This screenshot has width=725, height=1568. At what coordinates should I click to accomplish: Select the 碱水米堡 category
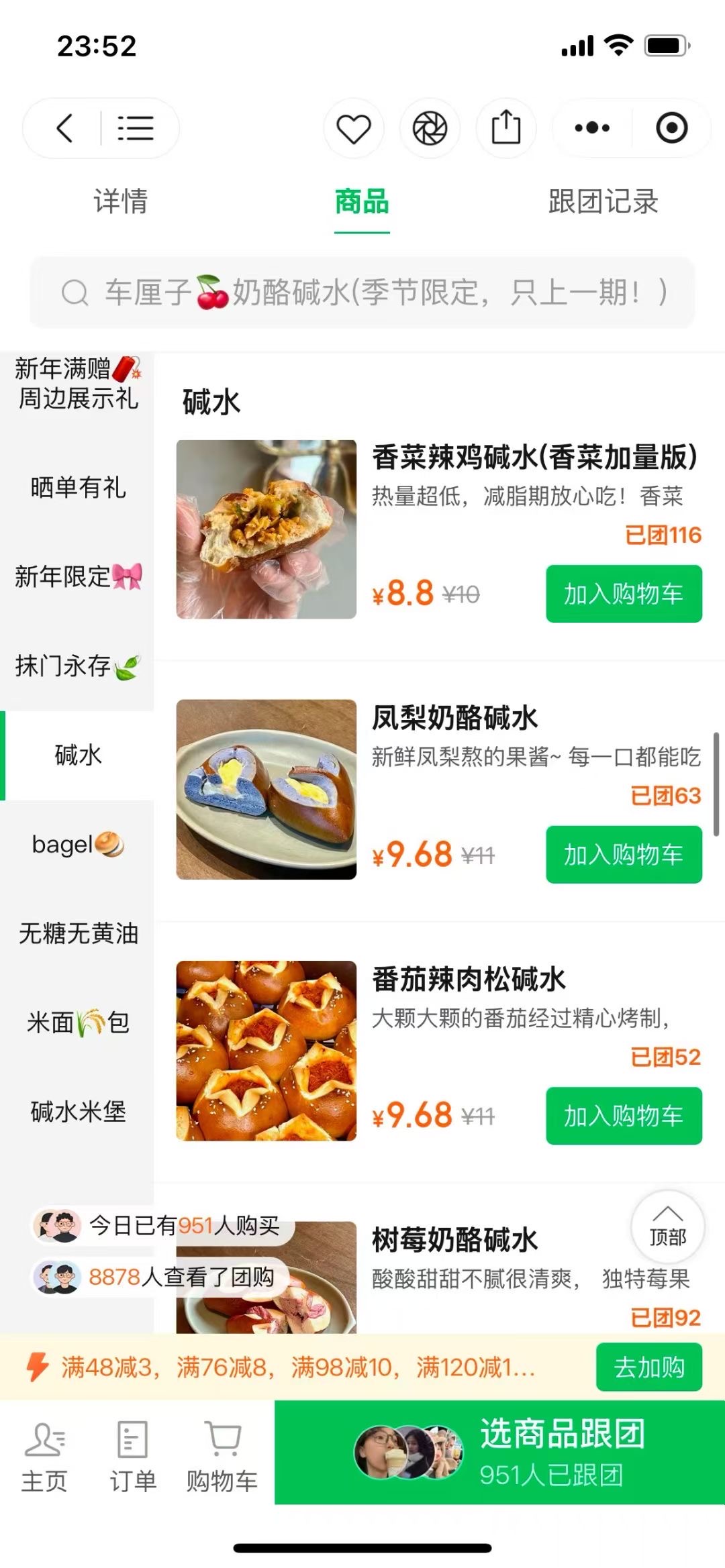(78, 1112)
